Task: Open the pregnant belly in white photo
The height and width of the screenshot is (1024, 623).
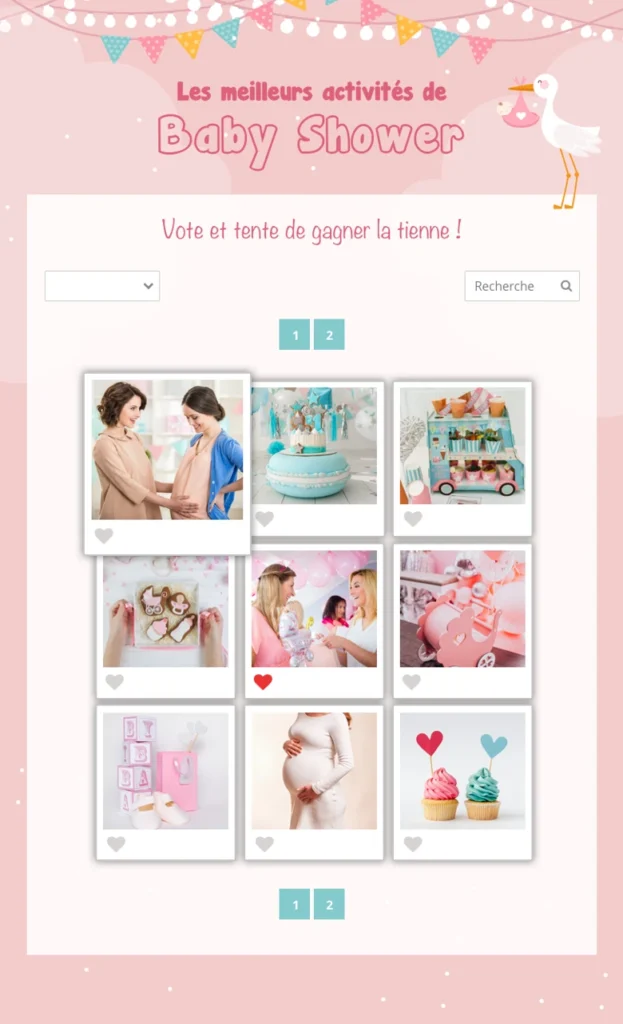Action: [x=314, y=771]
